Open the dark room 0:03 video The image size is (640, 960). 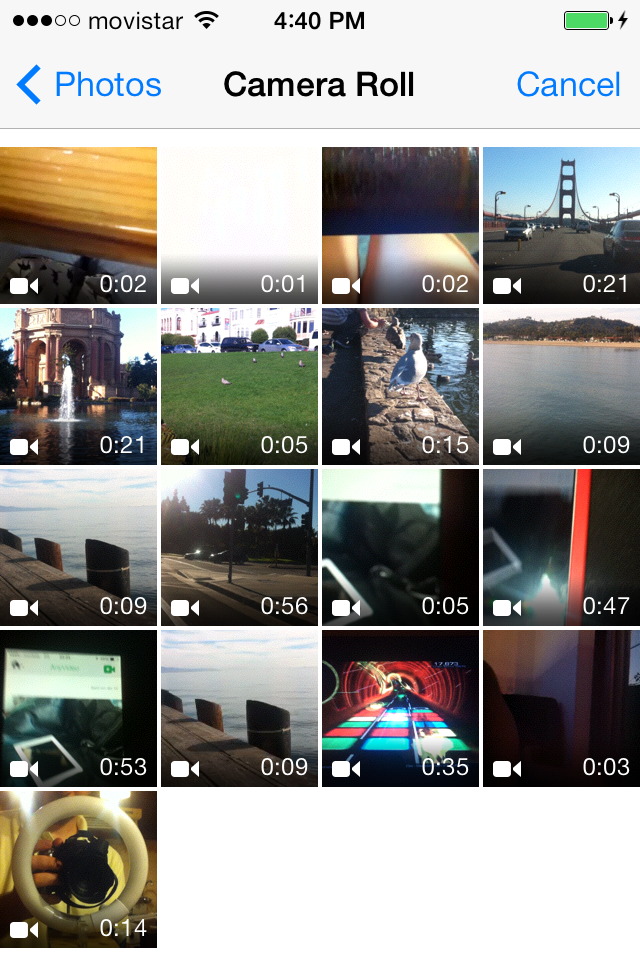(562, 708)
